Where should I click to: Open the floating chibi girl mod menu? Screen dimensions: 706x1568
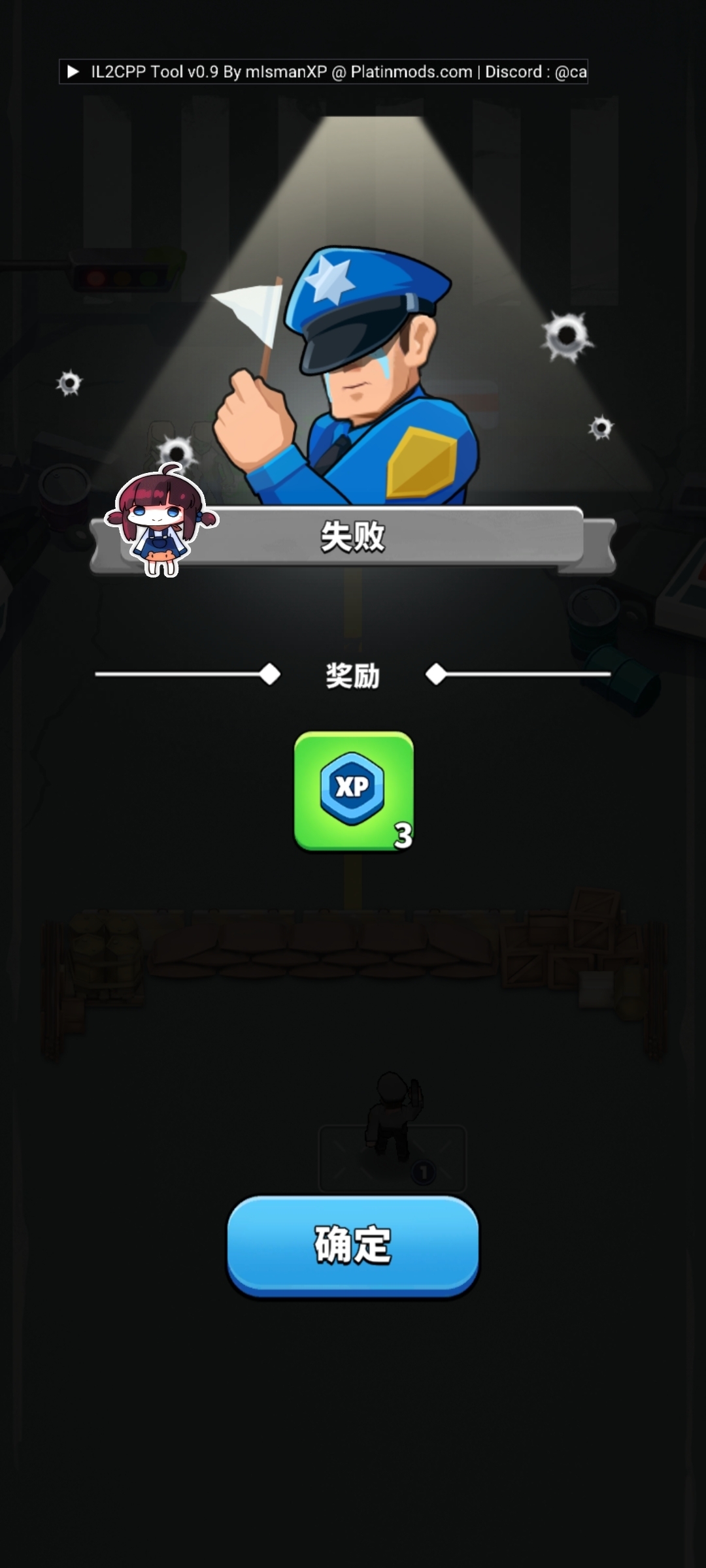161,519
